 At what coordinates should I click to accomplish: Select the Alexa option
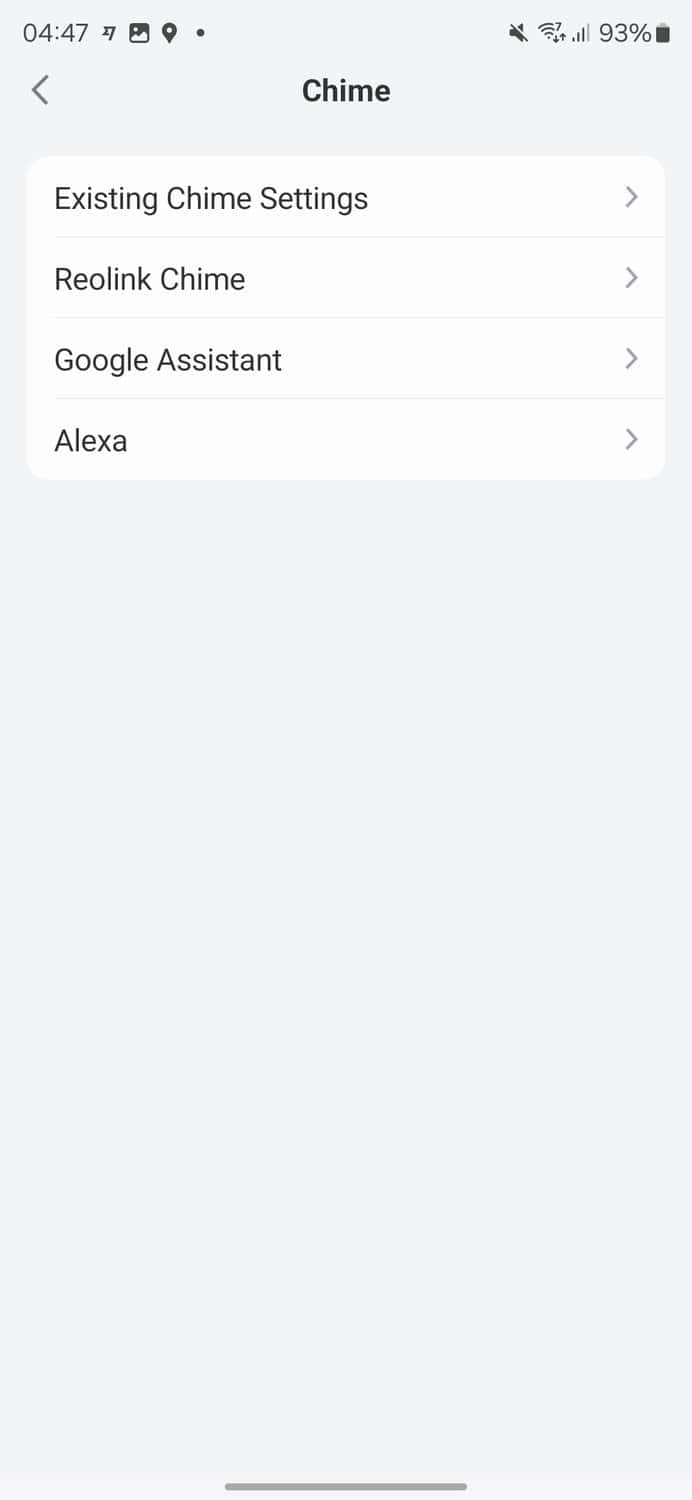(345, 440)
